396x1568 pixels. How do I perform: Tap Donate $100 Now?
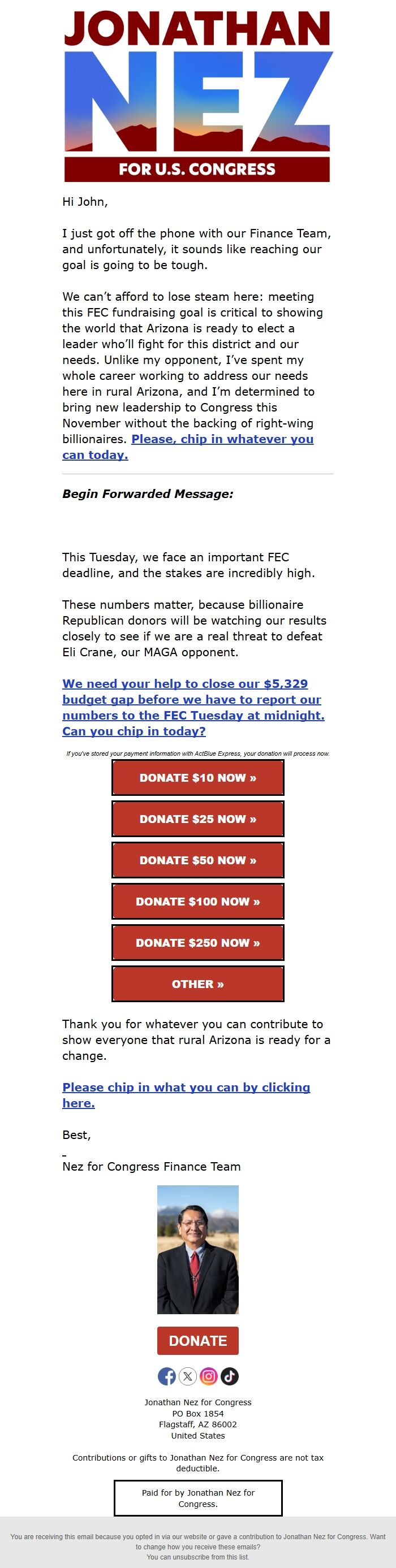coord(197,902)
